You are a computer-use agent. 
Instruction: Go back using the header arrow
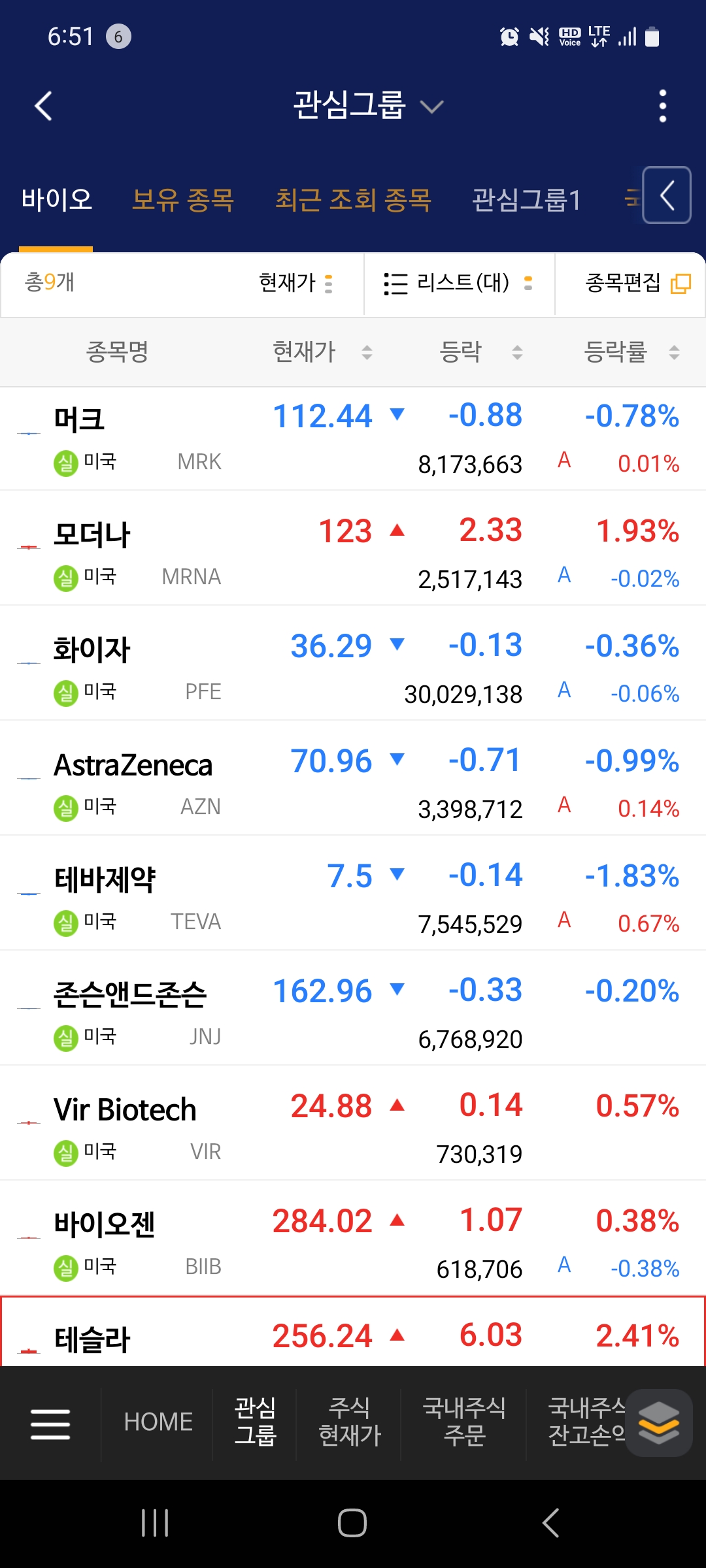(x=43, y=106)
